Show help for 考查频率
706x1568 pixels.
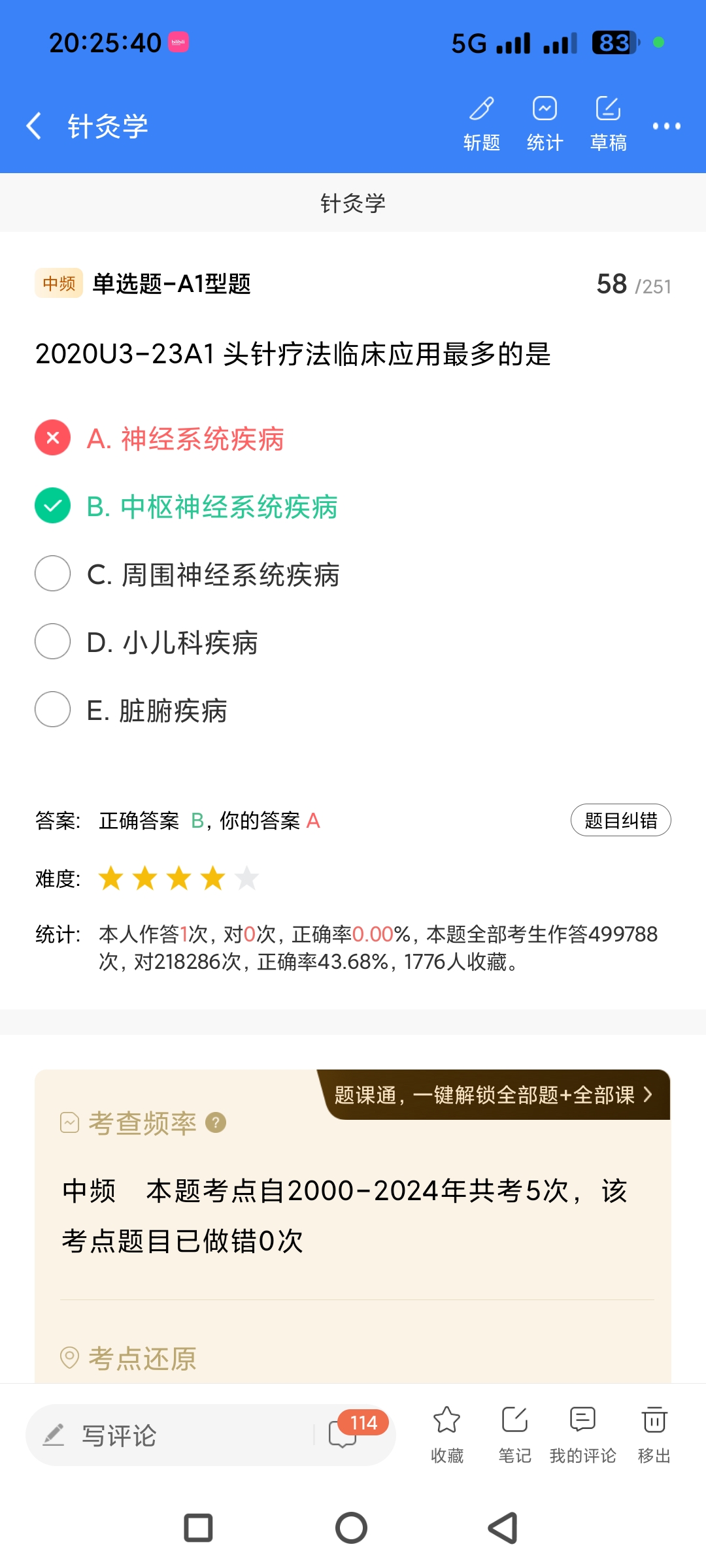click(x=216, y=1122)
